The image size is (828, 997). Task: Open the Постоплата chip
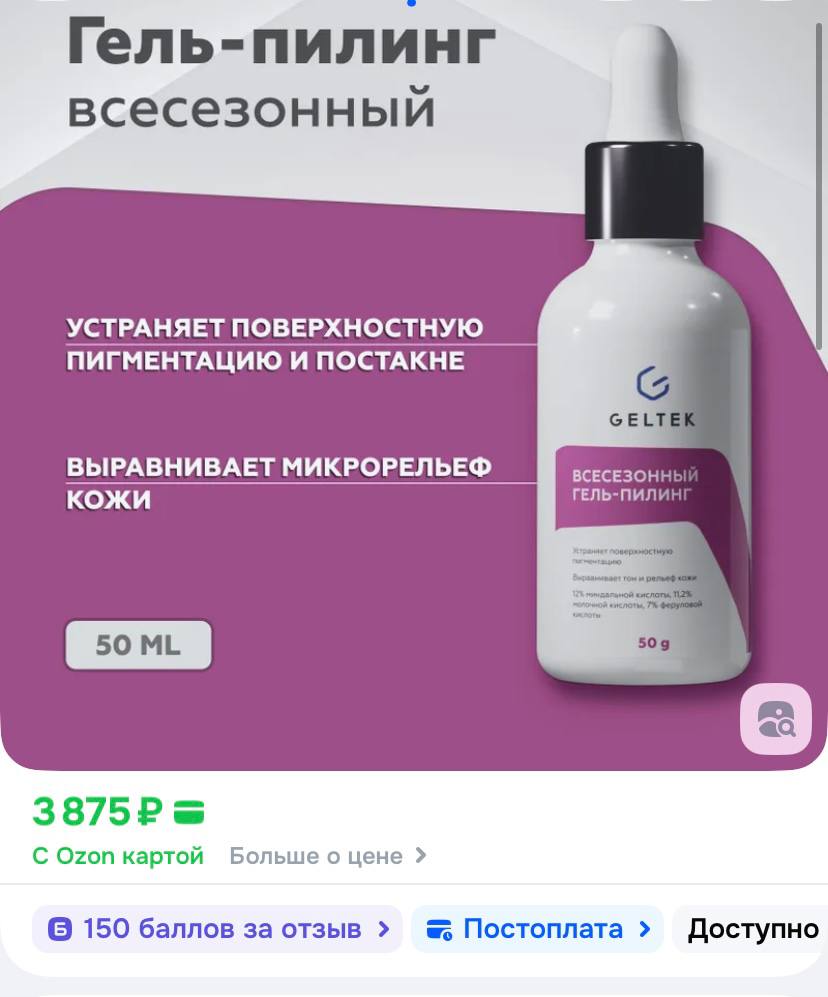click(537, 929)
